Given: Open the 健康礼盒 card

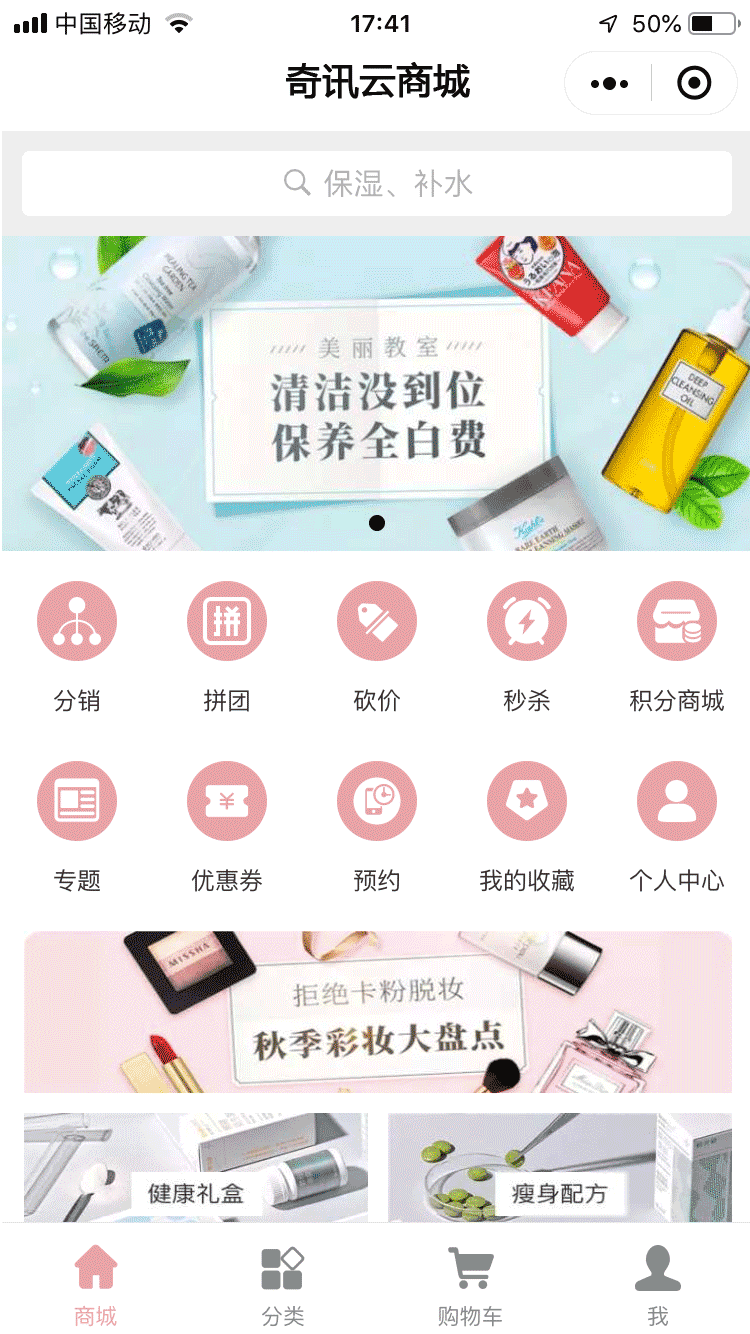Looking at the screenshot, I should click(x=196, y=1168).
